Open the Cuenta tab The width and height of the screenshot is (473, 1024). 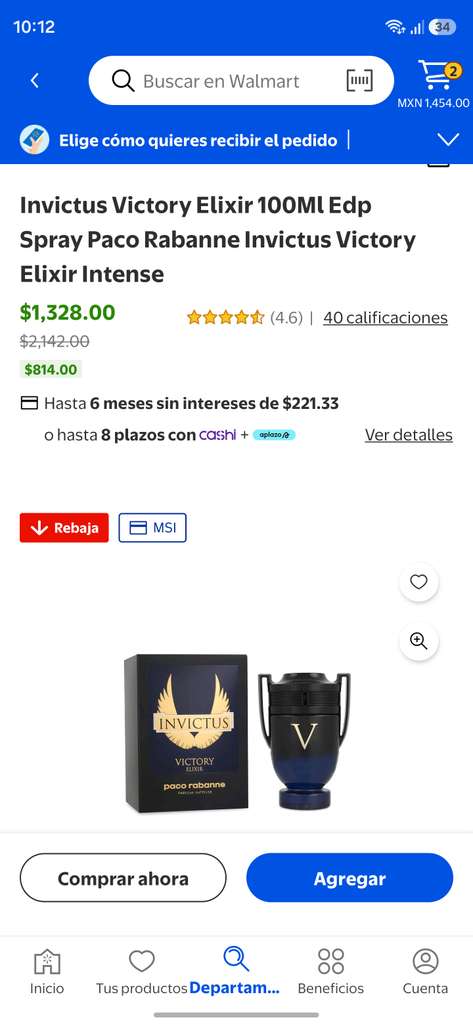[425, 971]
